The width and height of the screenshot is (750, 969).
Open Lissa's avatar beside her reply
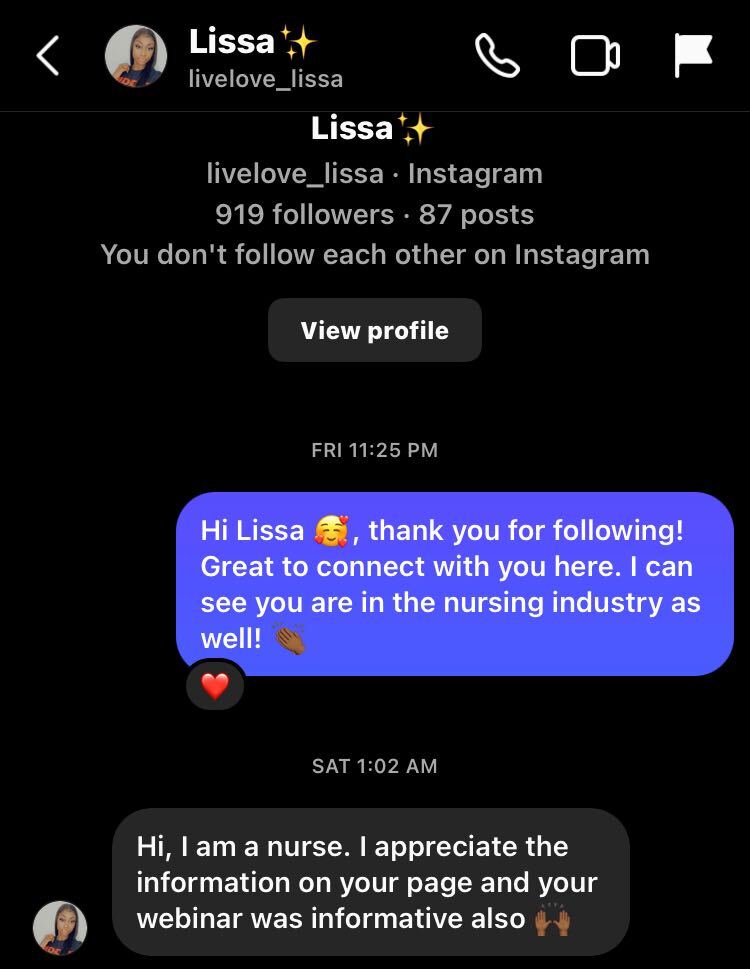60,927
